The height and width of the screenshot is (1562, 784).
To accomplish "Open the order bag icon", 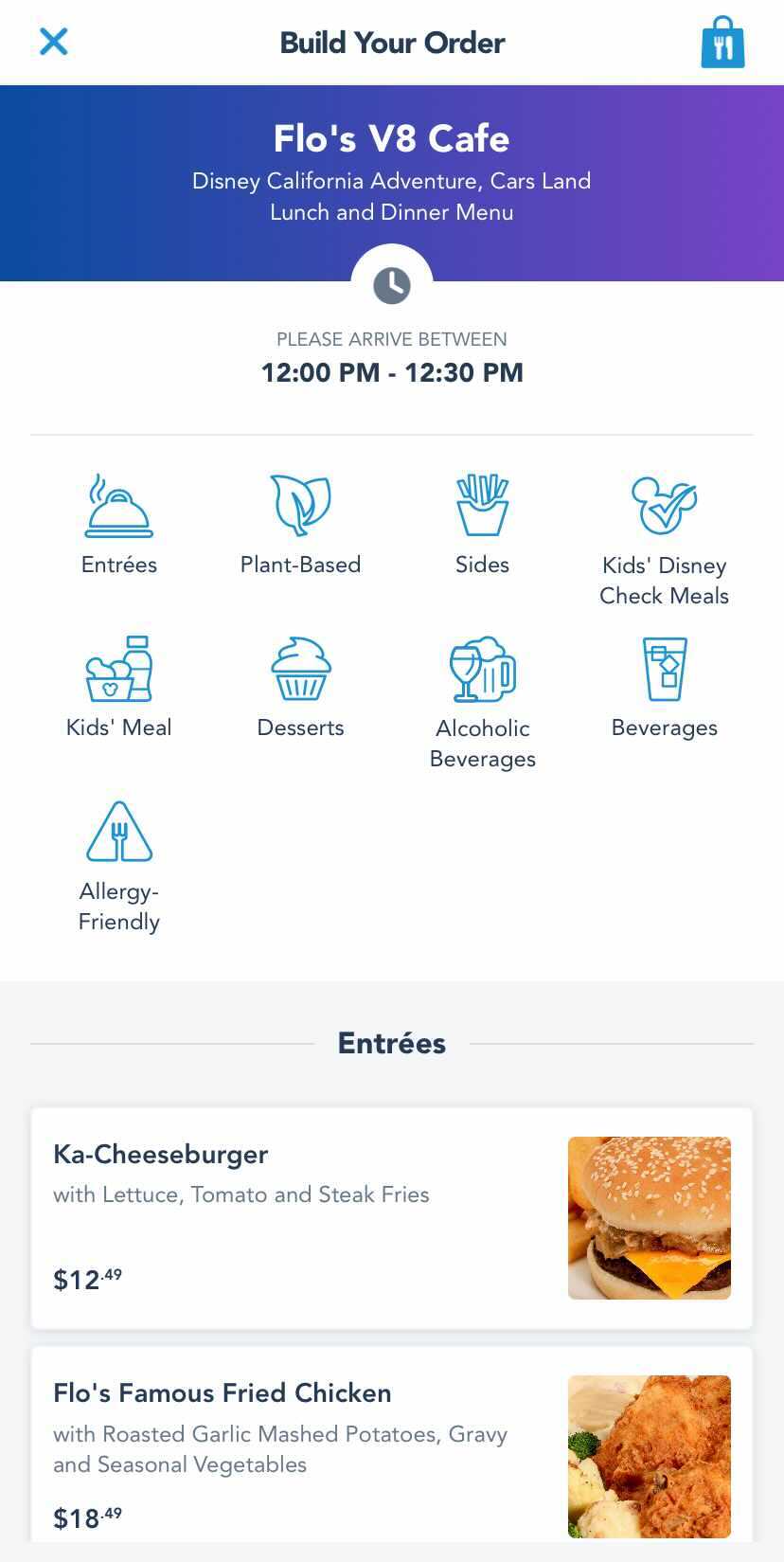I will click(x=722, y=44).
